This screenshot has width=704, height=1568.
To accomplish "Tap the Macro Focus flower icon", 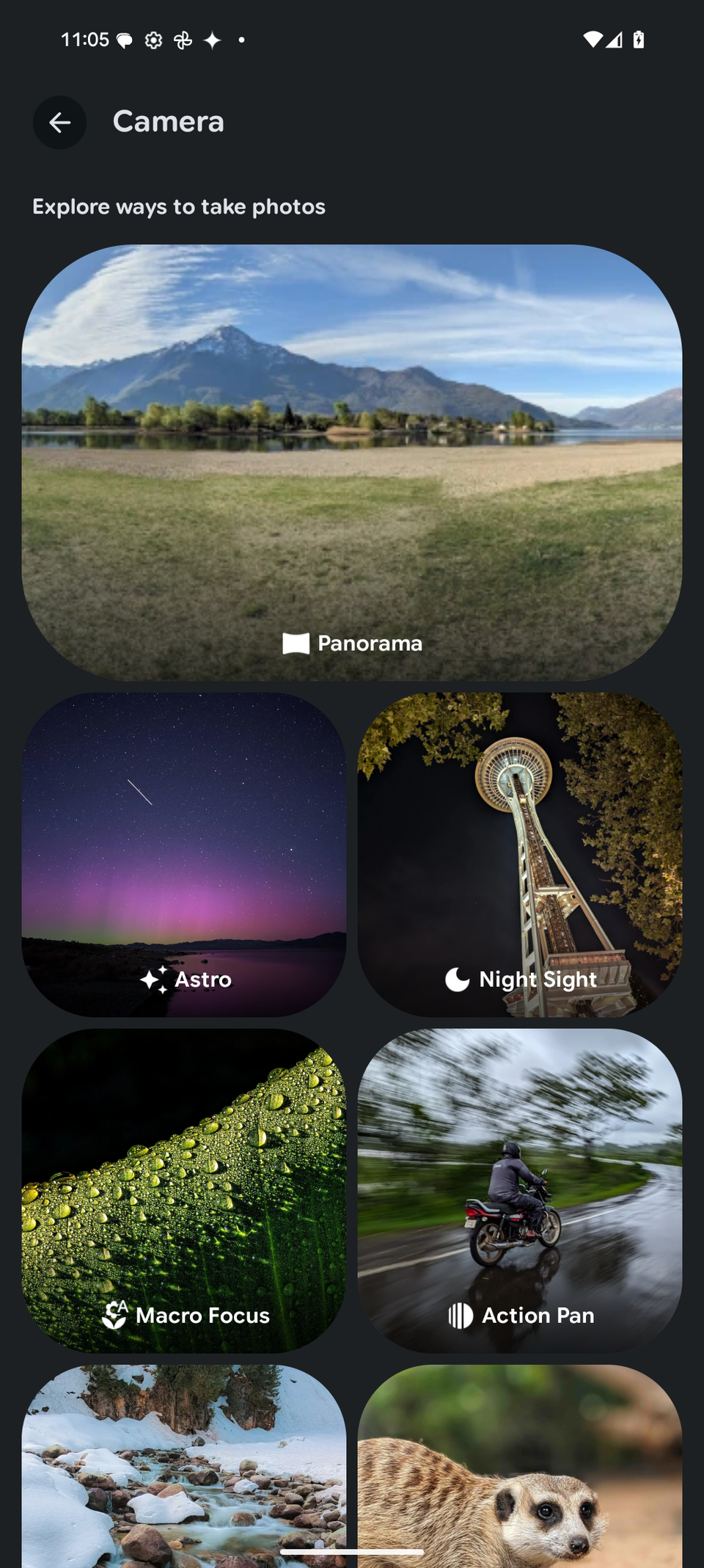I will pos(114,1315).
